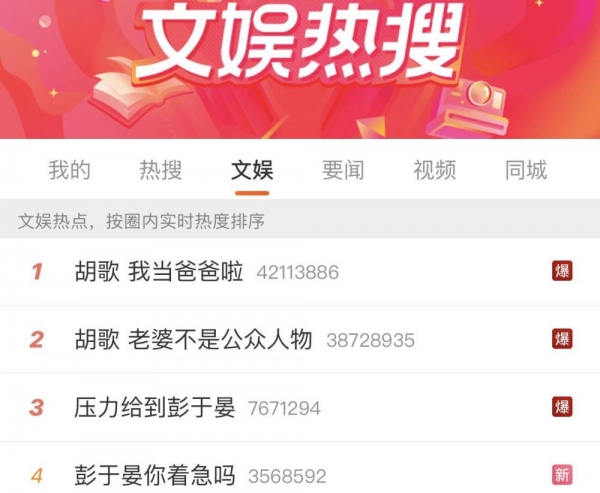
Task: Switch to the 我的 tab
Action: [x=69, y=170]
